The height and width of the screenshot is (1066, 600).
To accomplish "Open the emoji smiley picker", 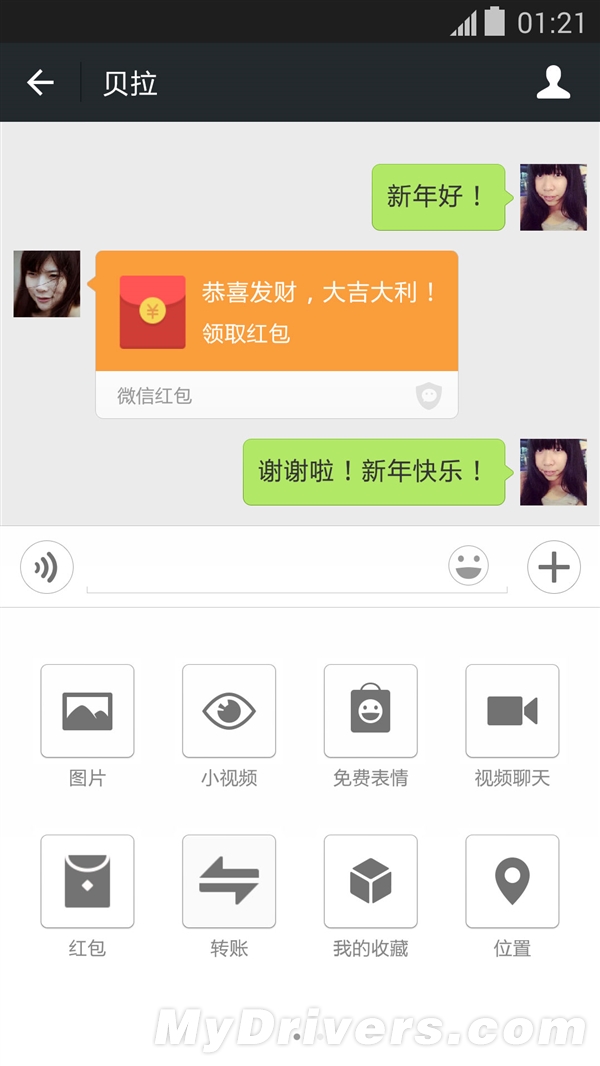I will [x=468, y=567].
